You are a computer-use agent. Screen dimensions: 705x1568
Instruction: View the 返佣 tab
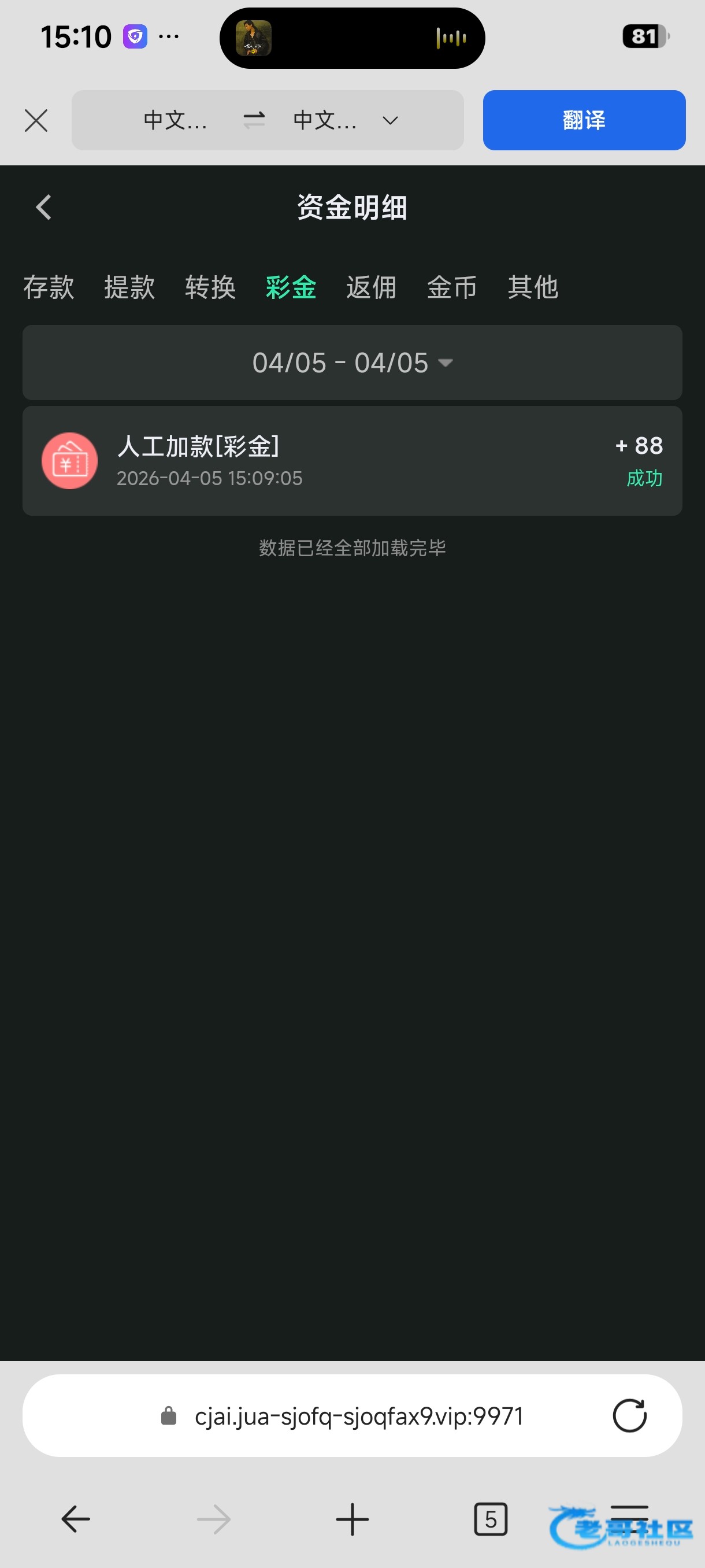(x=371, y=287)
